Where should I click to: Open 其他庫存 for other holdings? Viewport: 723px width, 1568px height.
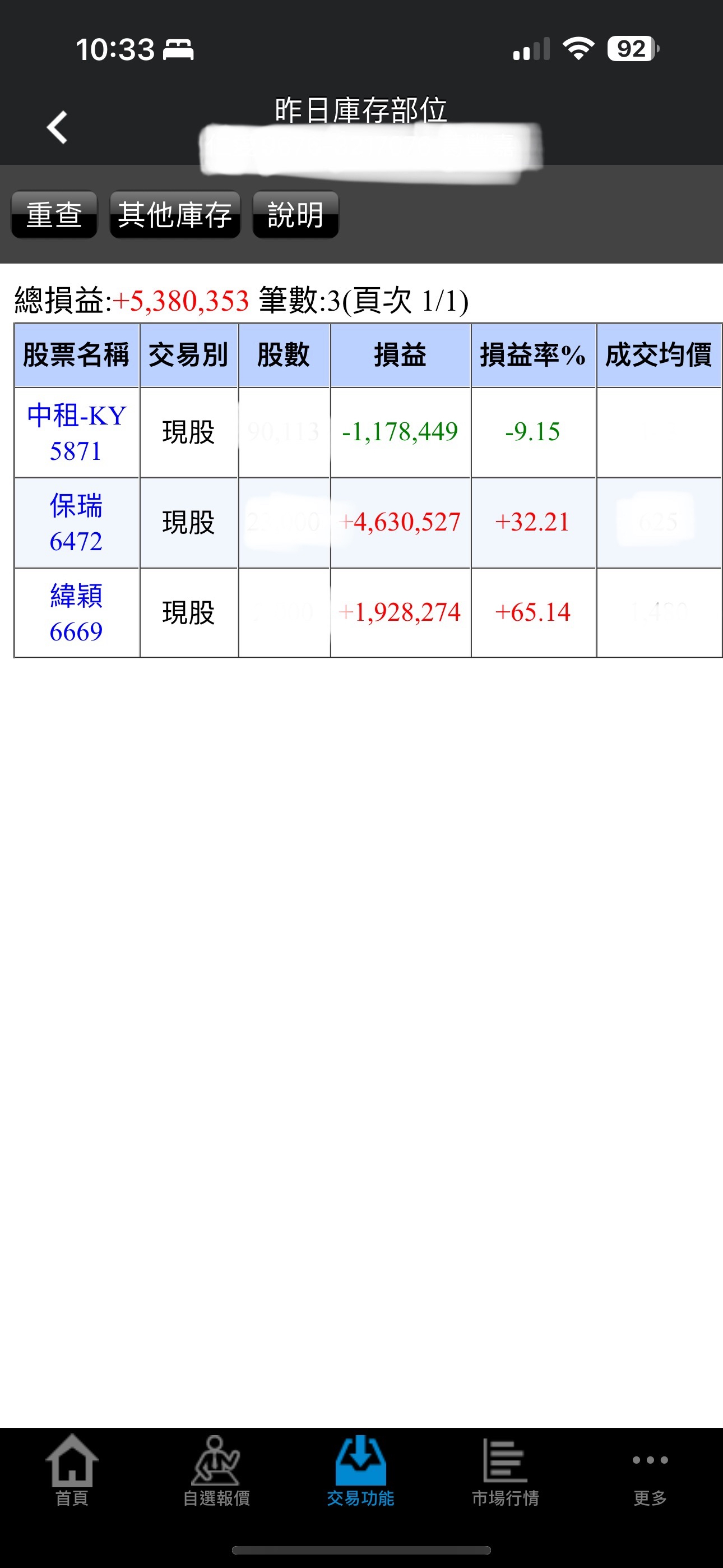point(175,215)
